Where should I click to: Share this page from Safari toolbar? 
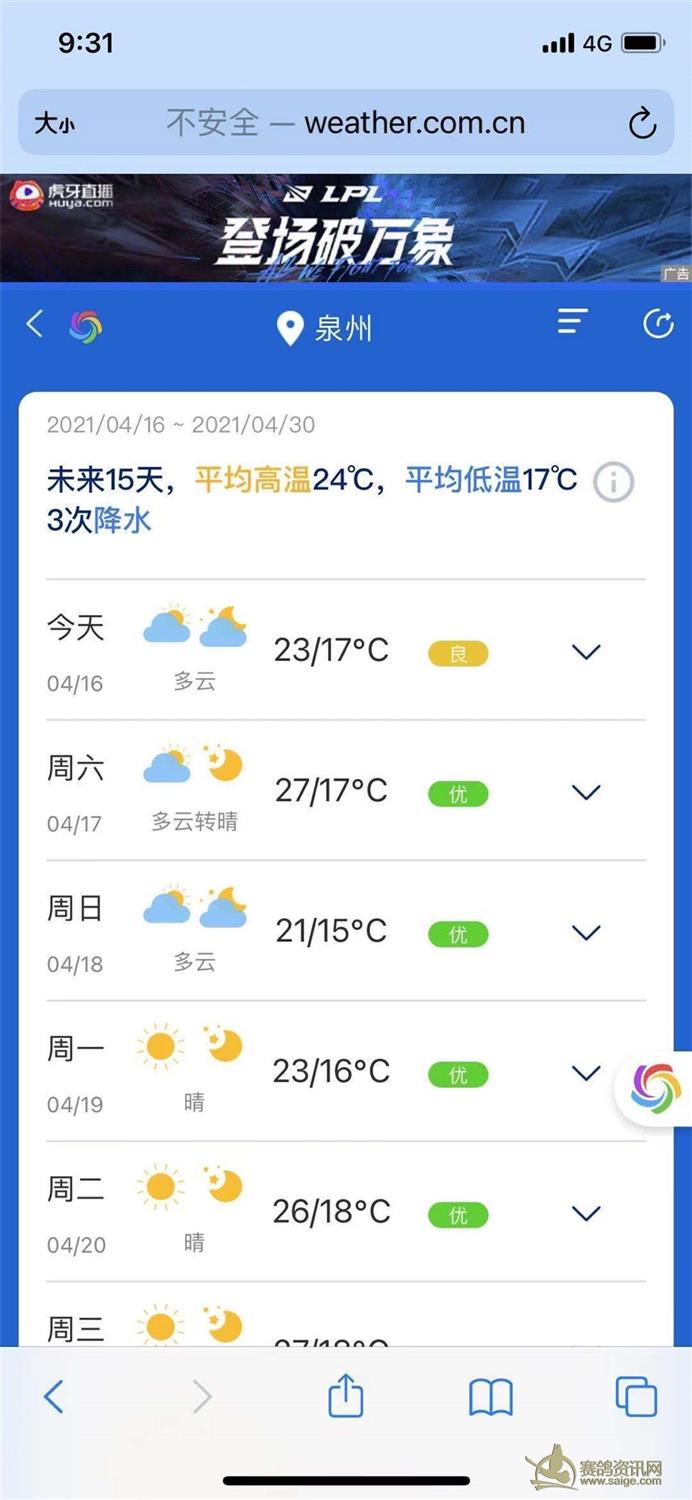(x=346, y=1394)
